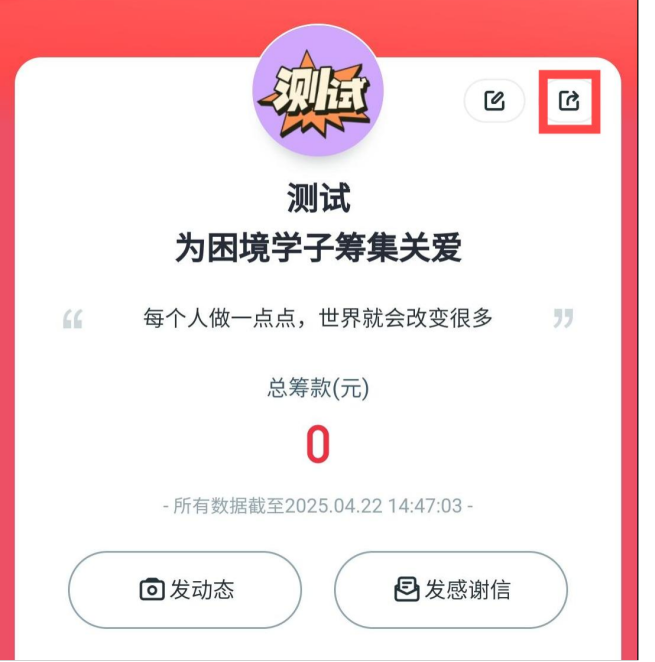655x662 pixels.
Task: Share this fundraising page
Action: click(569, 101)
